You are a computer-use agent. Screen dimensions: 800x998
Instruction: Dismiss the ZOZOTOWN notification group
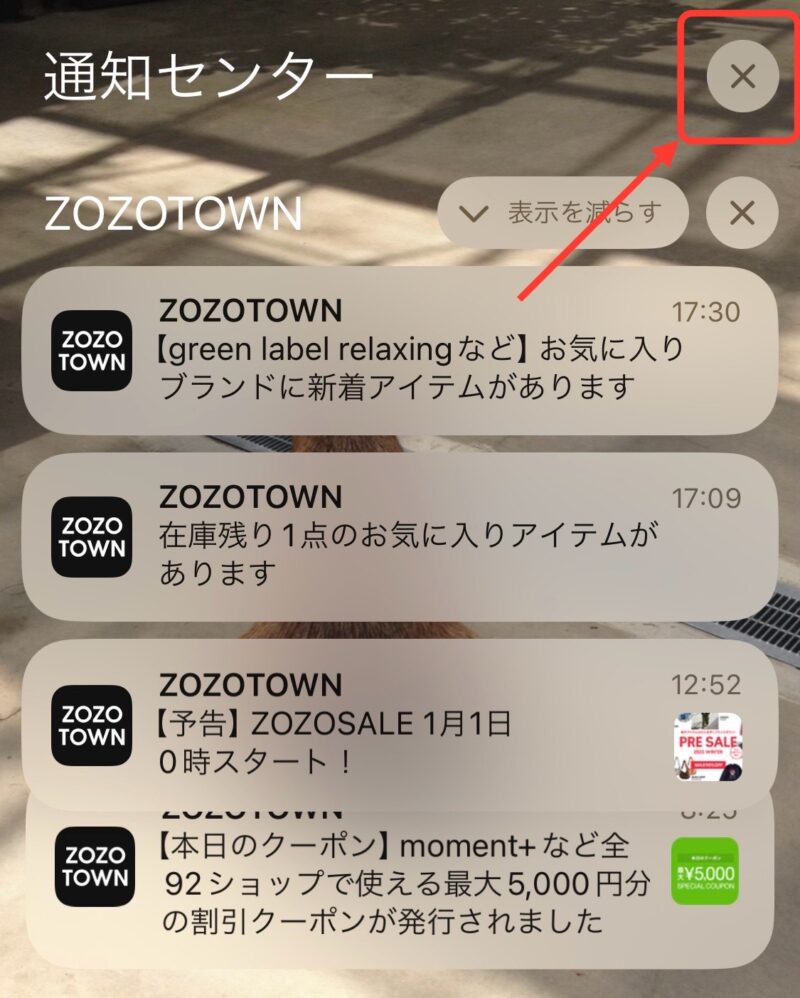[x=741, y=212]
